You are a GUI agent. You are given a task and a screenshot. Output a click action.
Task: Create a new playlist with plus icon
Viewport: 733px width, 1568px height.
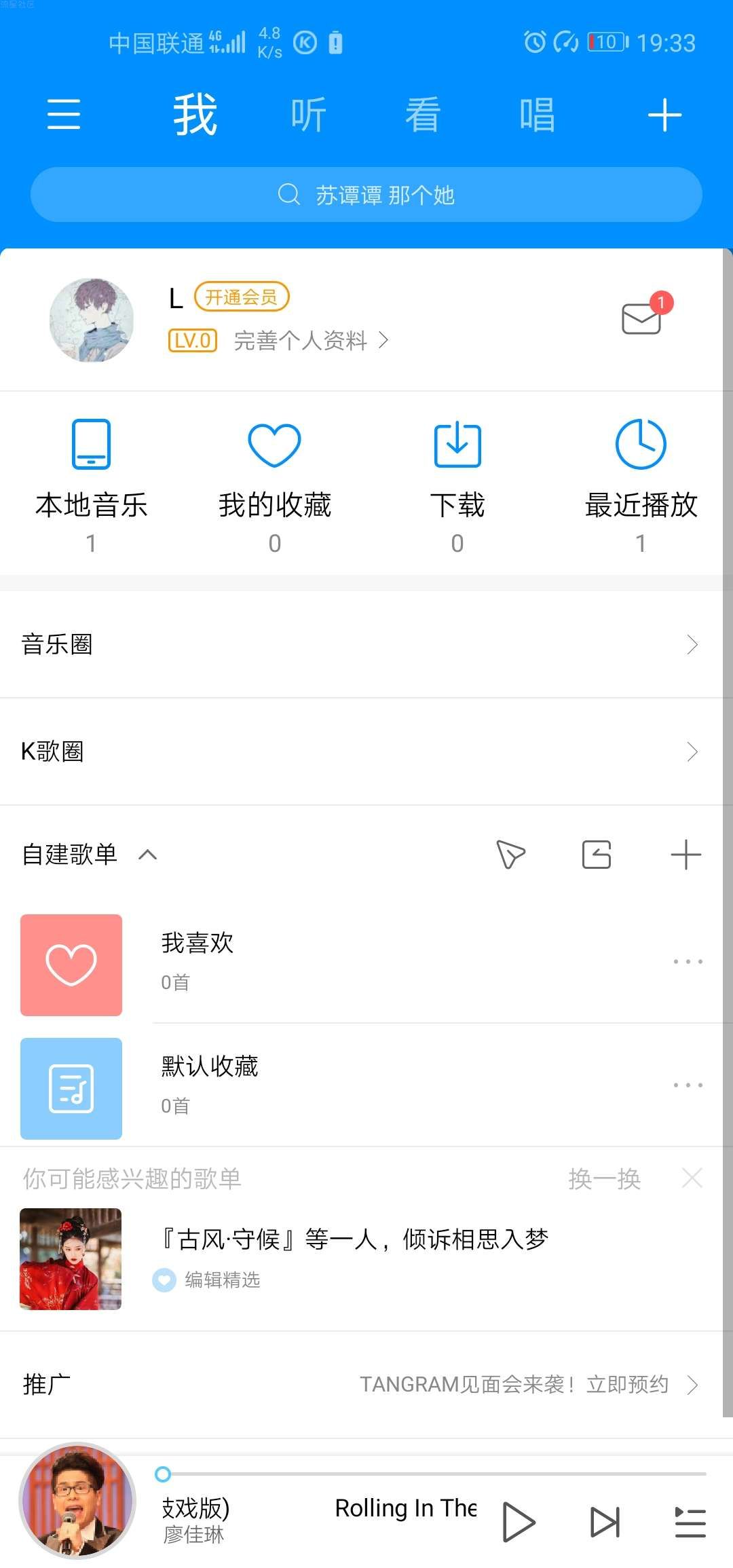(x=685, y=855)
